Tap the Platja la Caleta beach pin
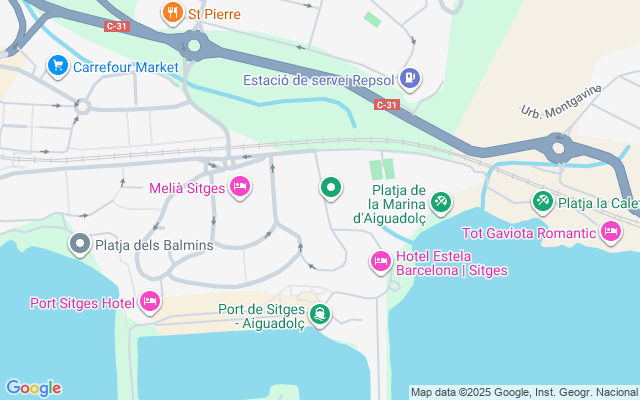Image resolution: width=640 pixels, height=400 pixels. (x=542, y=202)
